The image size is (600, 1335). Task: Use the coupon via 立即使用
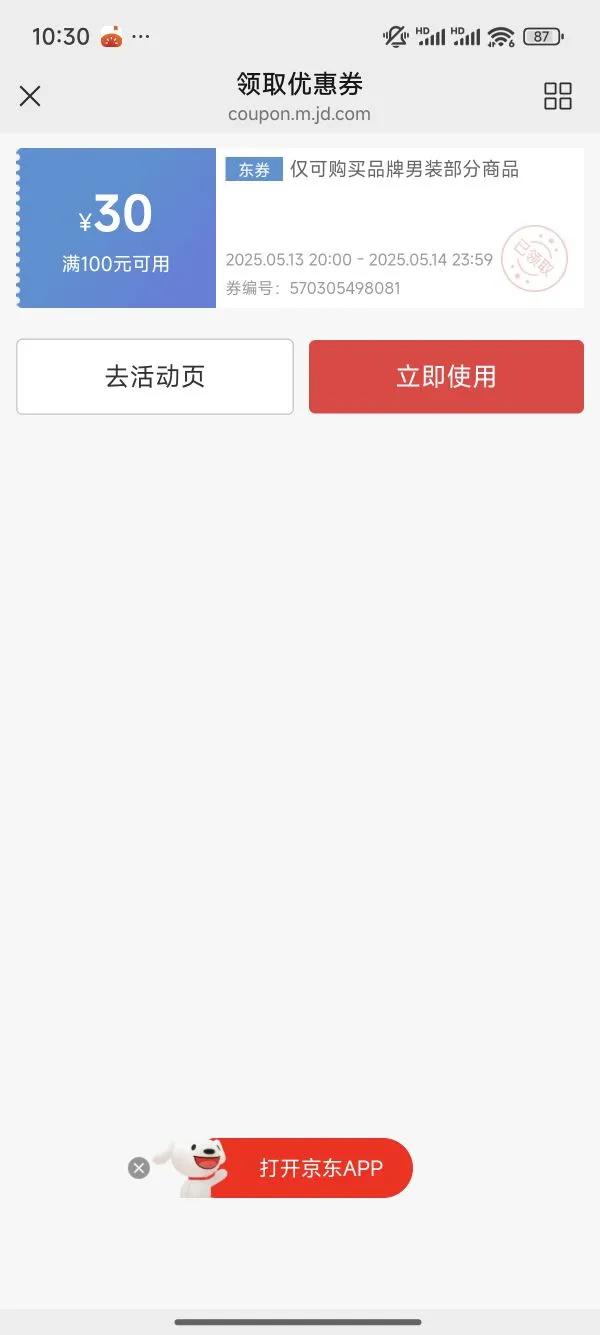(x=446, y=377)
